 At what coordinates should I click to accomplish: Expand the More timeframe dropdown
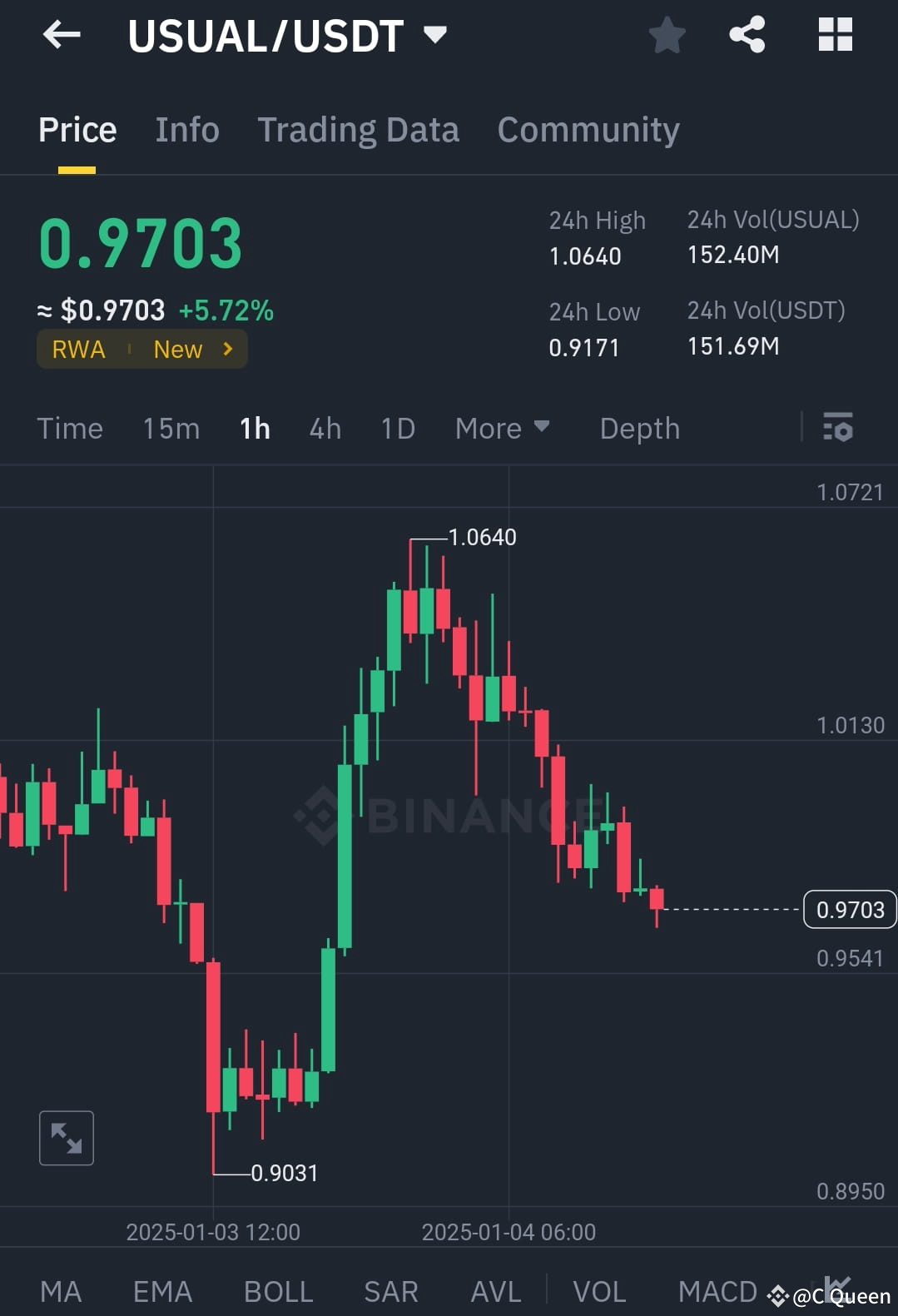pos(503,428)
